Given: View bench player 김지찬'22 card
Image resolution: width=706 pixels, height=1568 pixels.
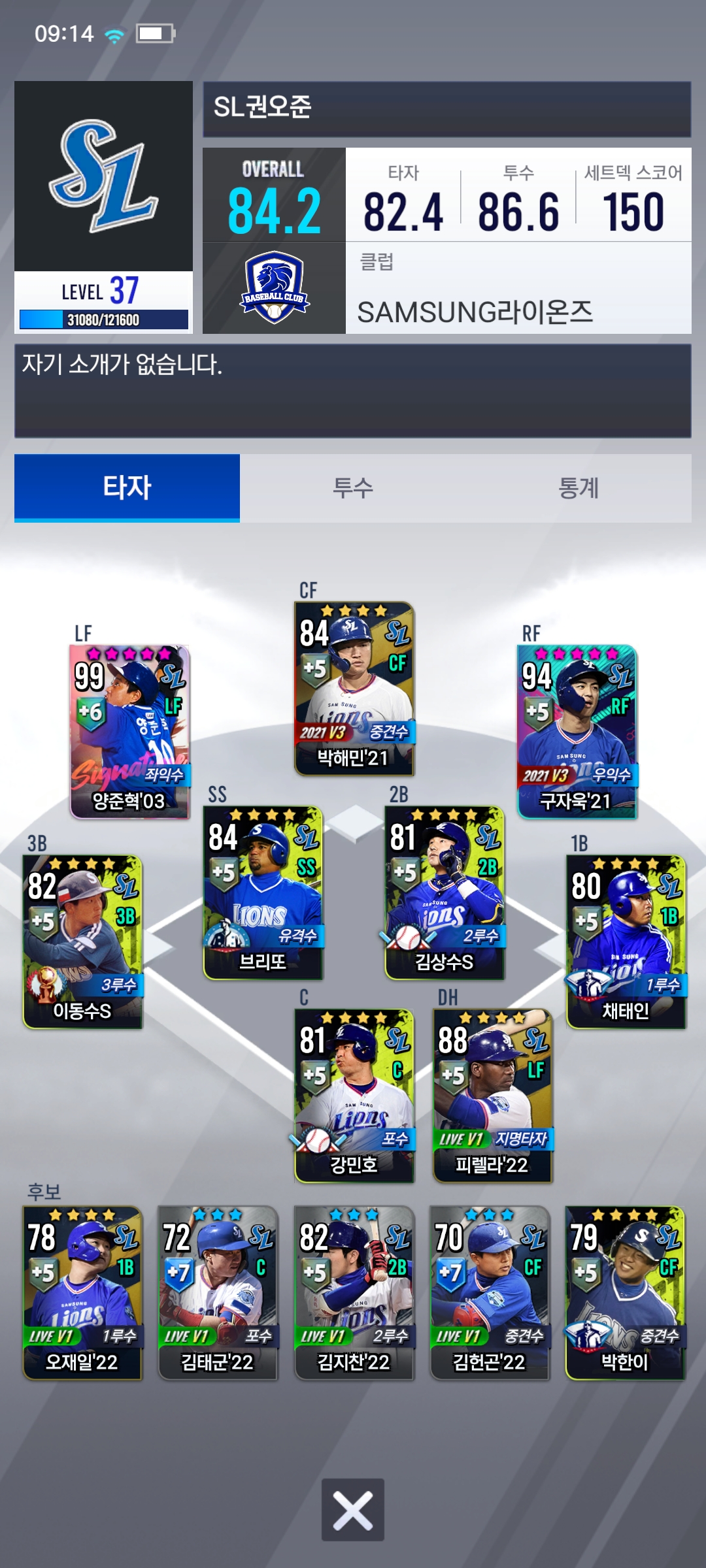Looking at the screenshot, I should [x=354, y=1293].
